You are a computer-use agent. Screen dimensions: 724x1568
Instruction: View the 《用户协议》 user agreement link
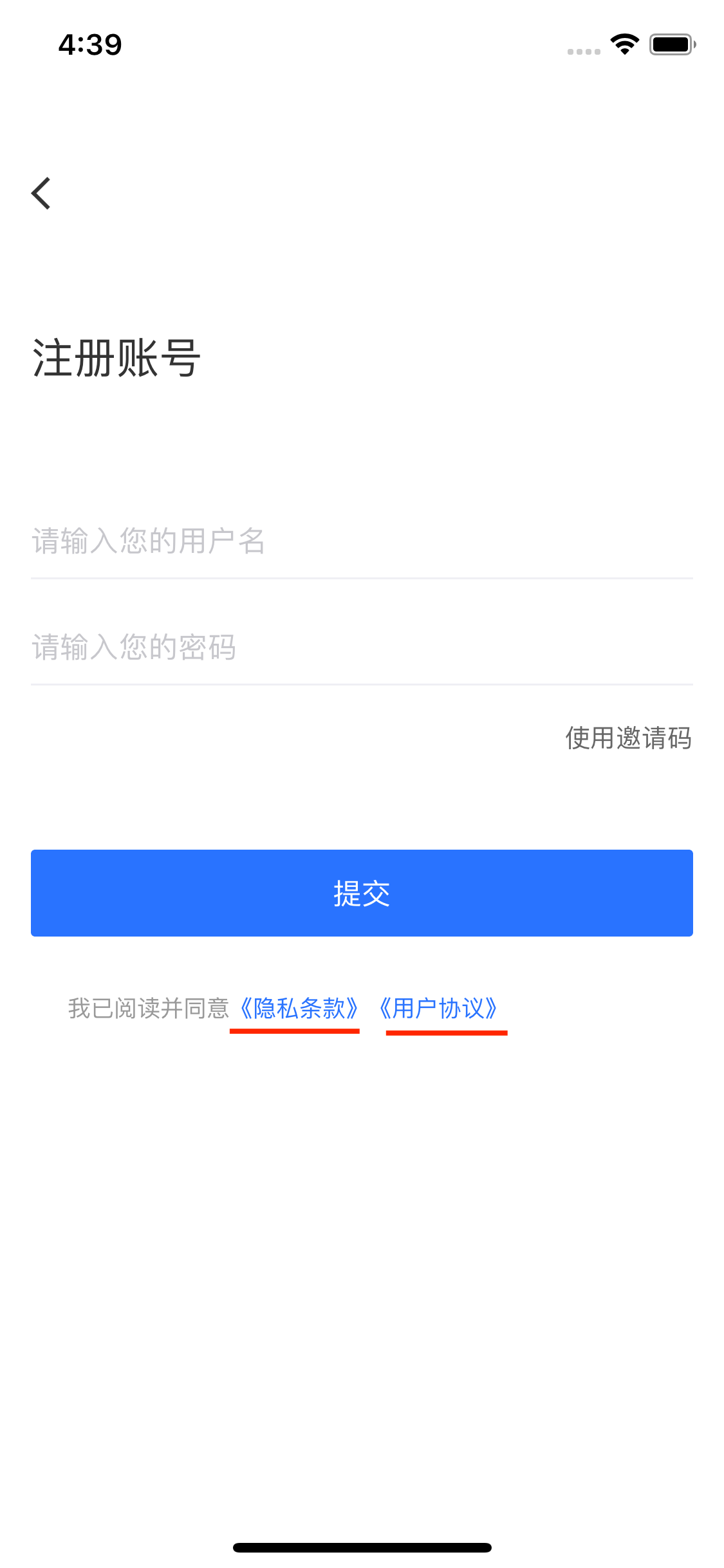tap(439, 1008)
